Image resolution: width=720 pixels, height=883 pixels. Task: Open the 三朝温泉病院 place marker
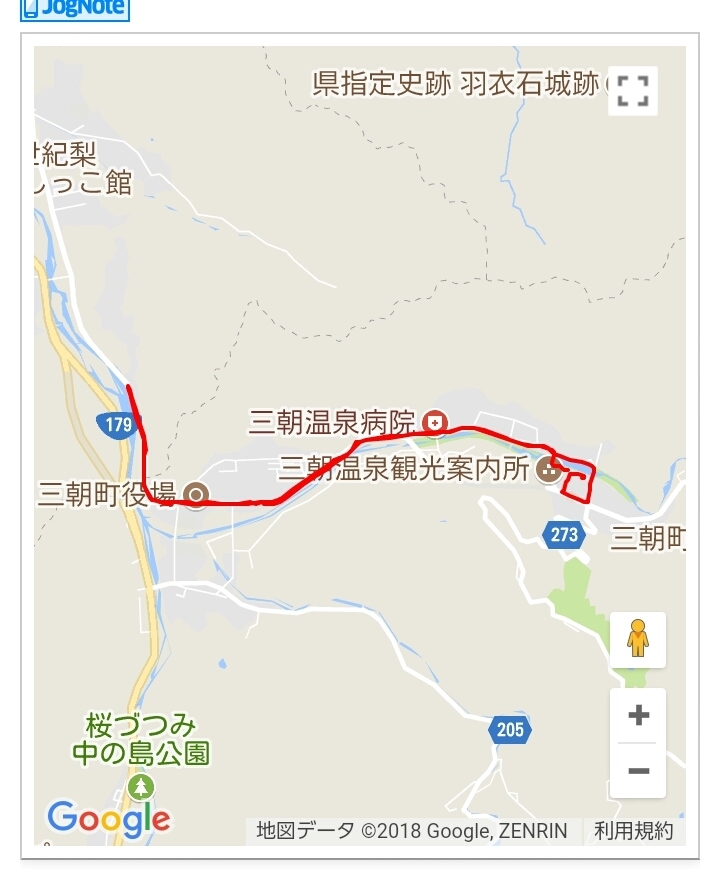click(435, 423)
